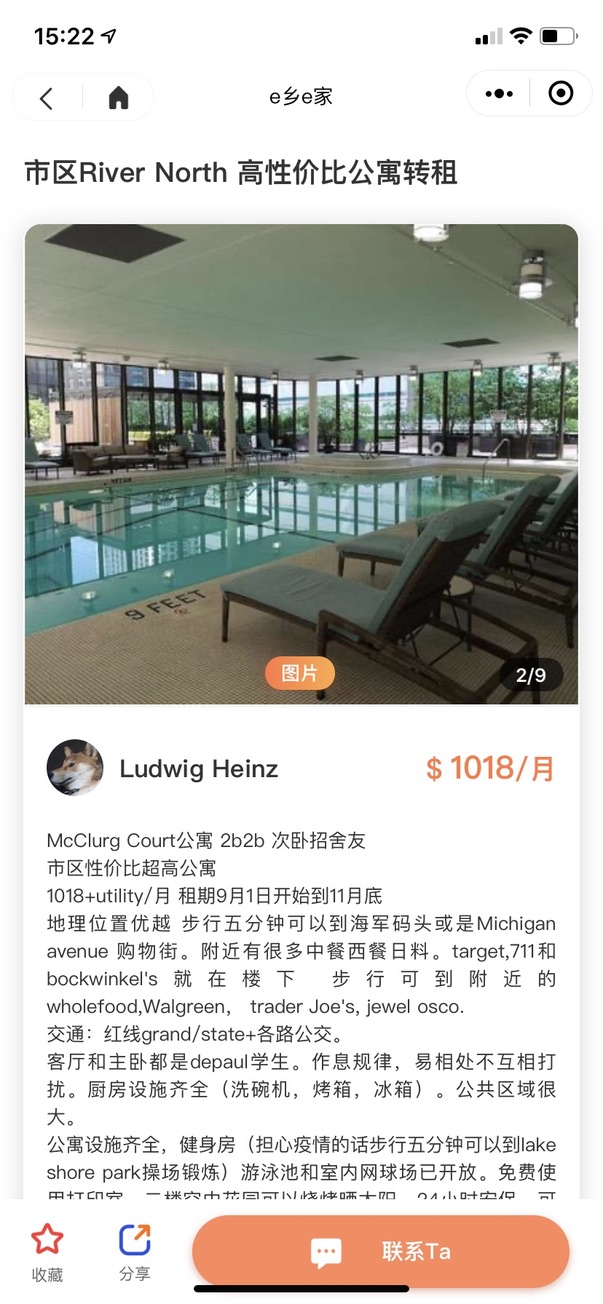Contact the poster with 联系Ta
603x1304 pixels.
pos(381,1251)
